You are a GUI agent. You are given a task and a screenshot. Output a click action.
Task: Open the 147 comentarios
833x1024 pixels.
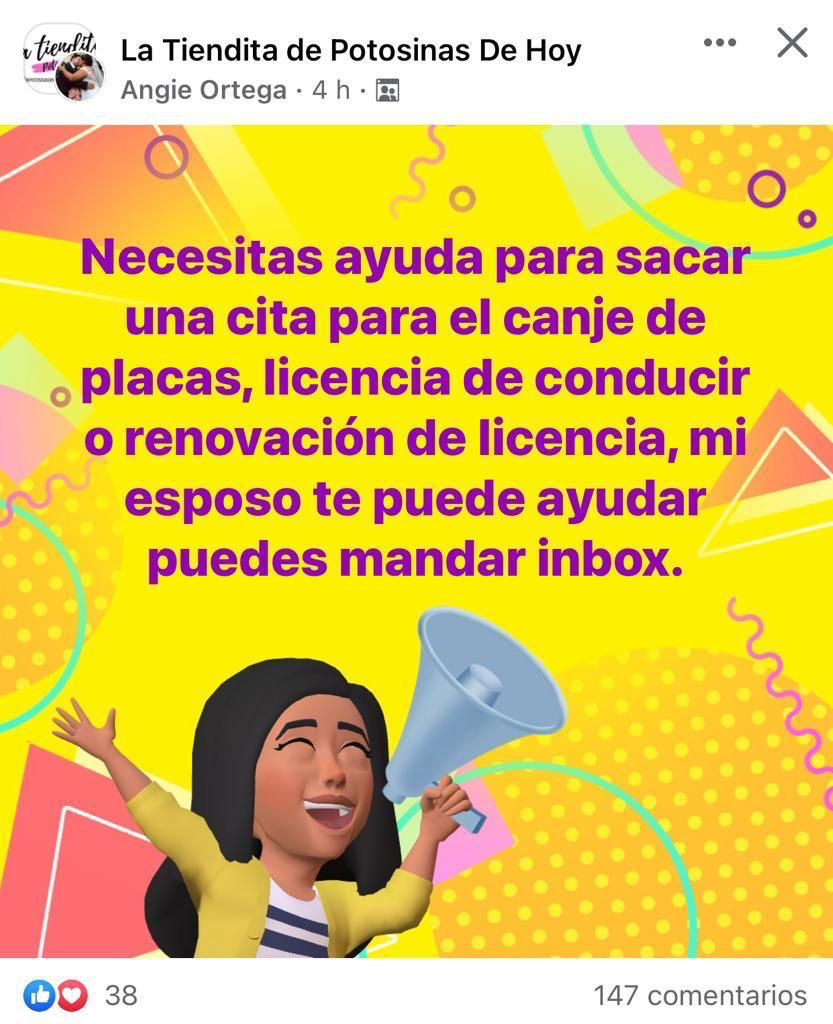(699, 995)
